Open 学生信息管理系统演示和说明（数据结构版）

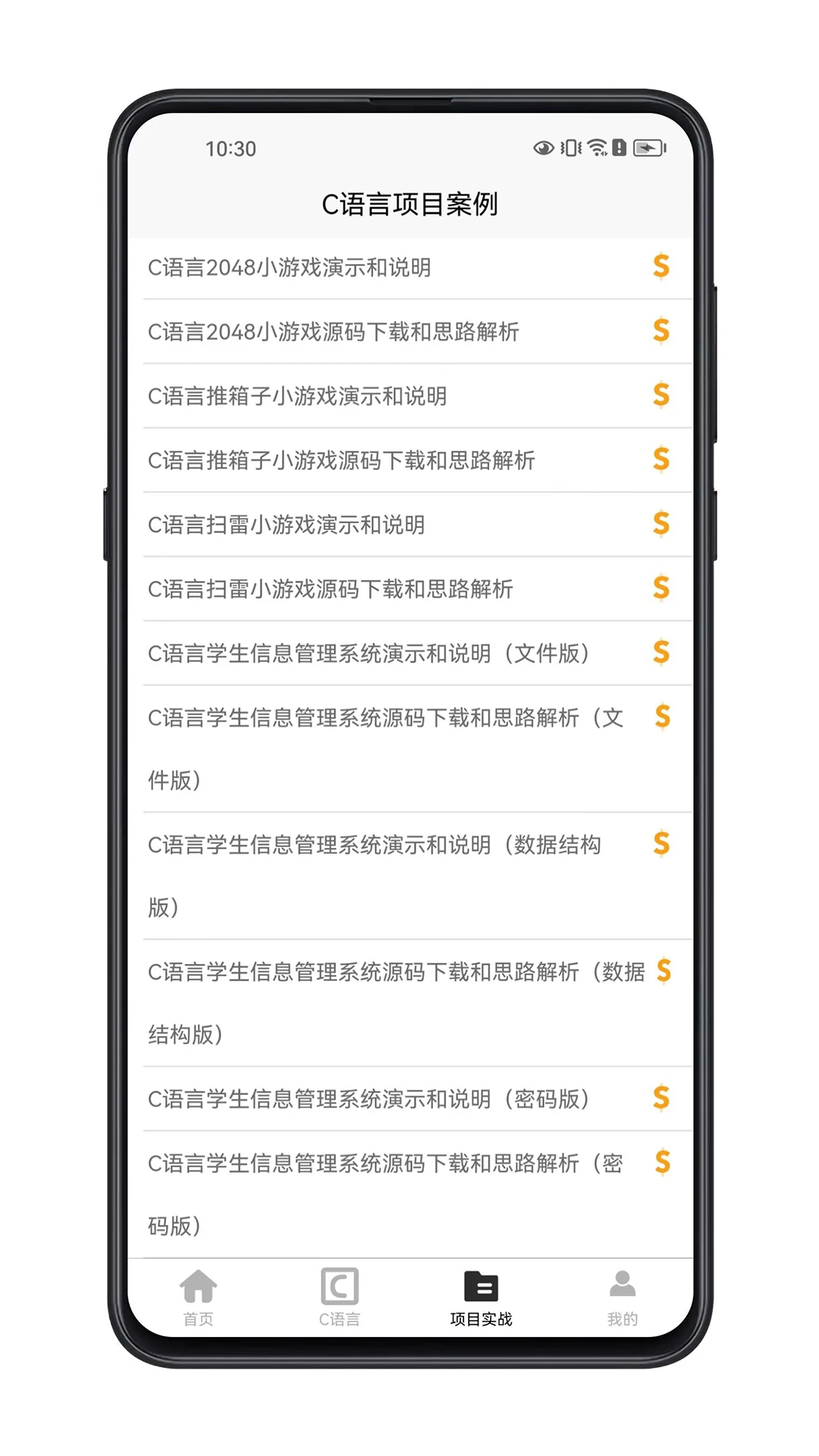click(410, 877)
